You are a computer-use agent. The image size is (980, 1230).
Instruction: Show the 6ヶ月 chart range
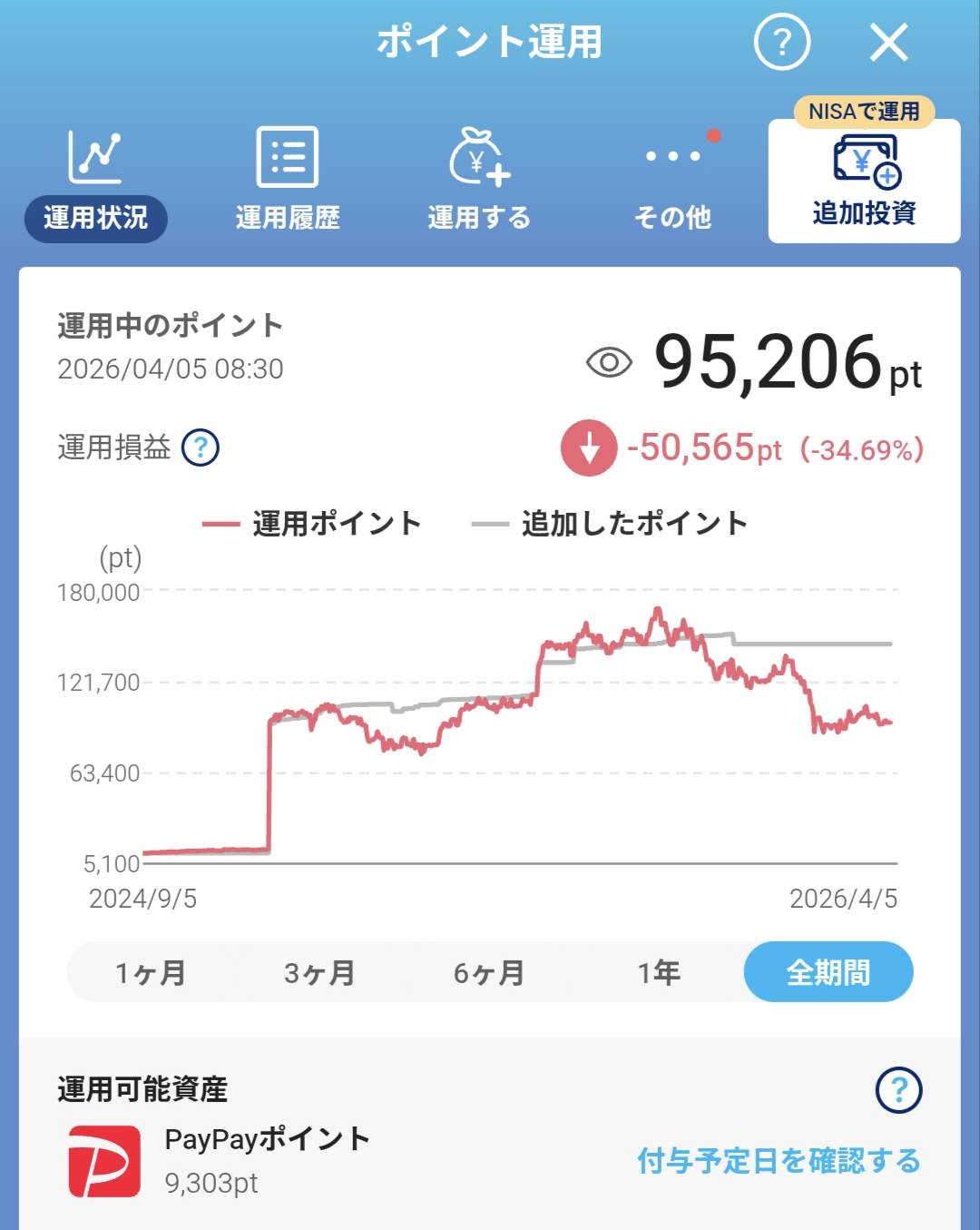[489, 972]
